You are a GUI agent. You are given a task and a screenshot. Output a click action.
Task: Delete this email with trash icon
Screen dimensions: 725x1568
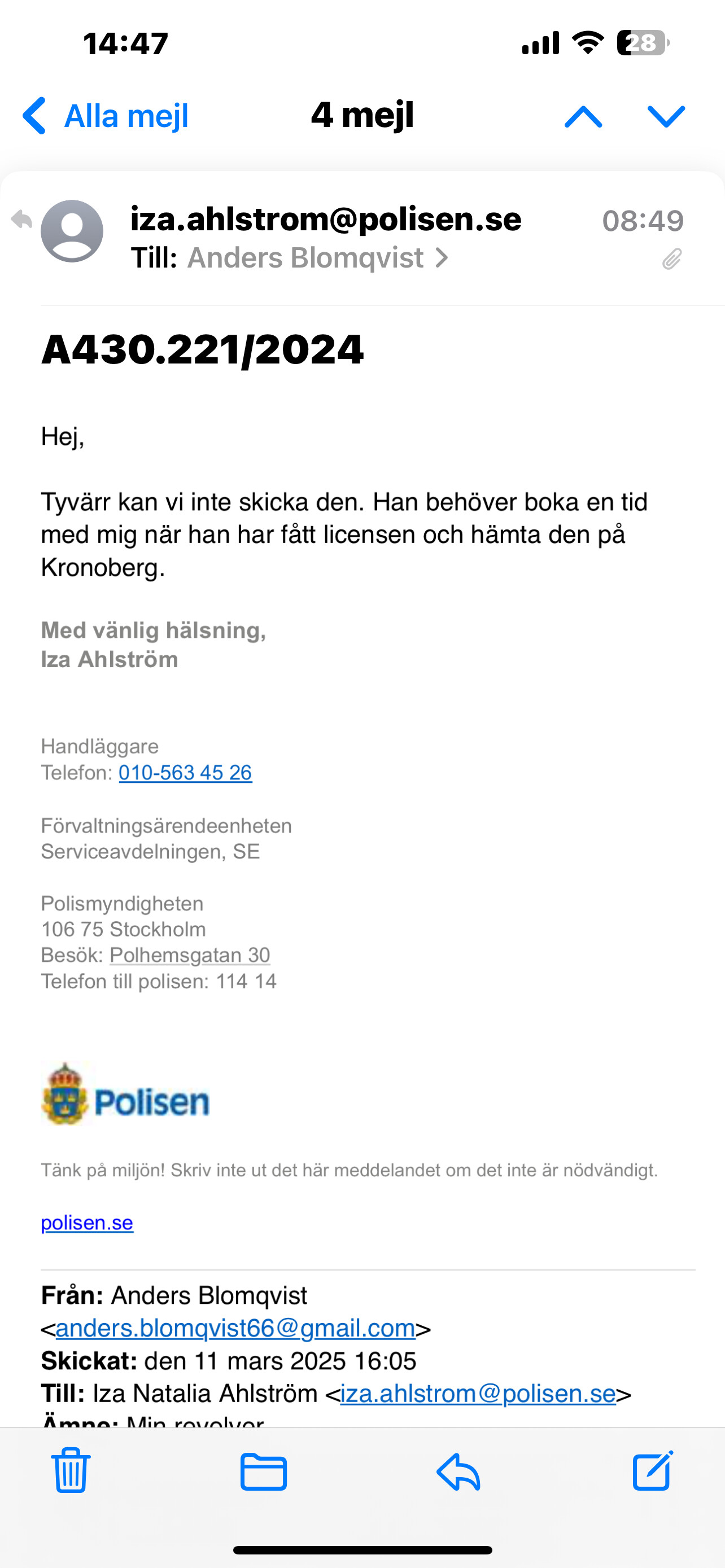(71, 1470)
